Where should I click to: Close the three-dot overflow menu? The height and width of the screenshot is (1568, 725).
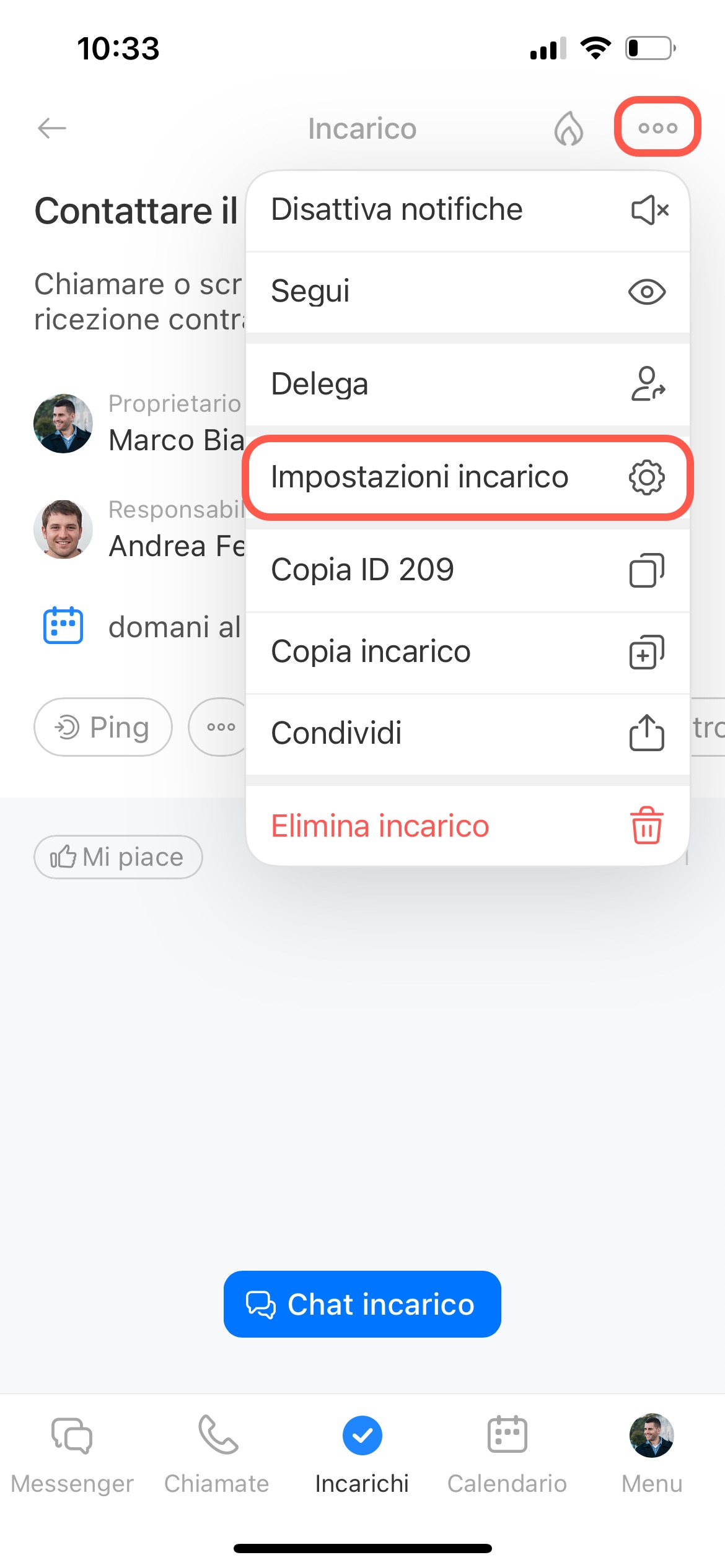click(x=657, y=127)
